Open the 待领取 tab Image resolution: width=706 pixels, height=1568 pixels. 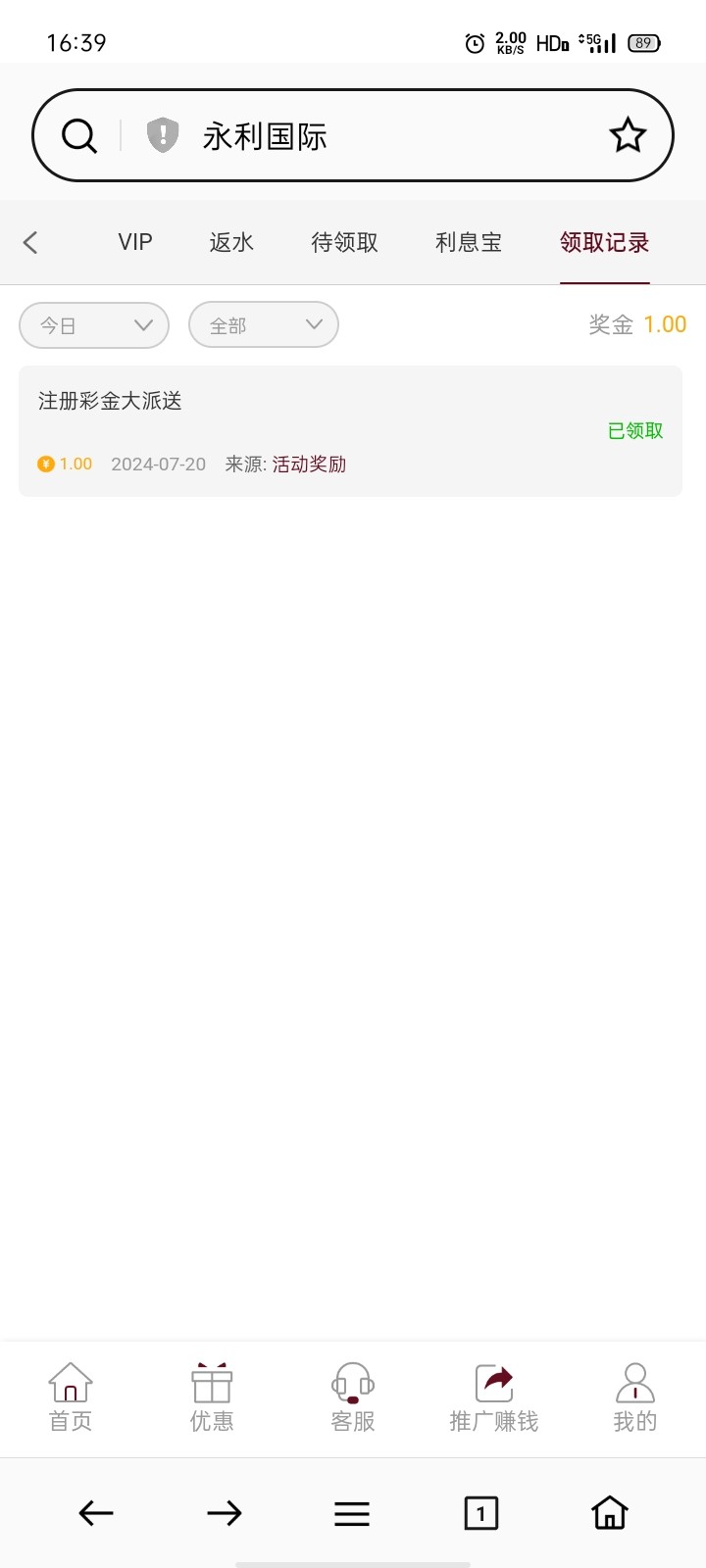(x=344, y=242)
